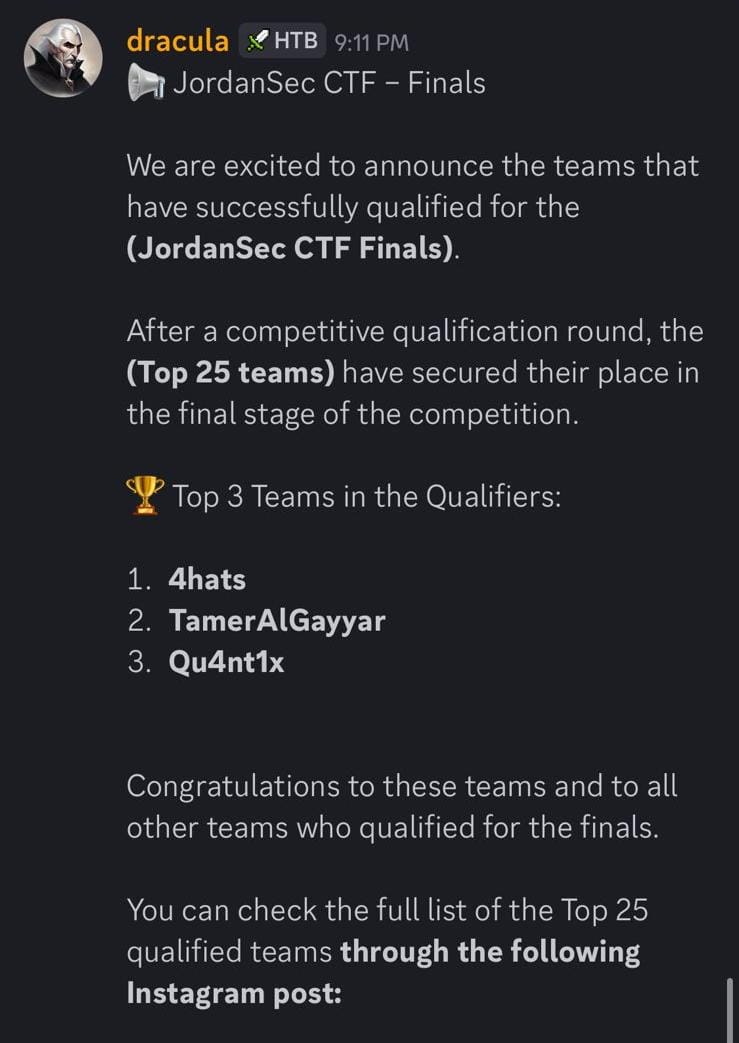
Task: Tap the dracula username
Action: tap(177, 41)
